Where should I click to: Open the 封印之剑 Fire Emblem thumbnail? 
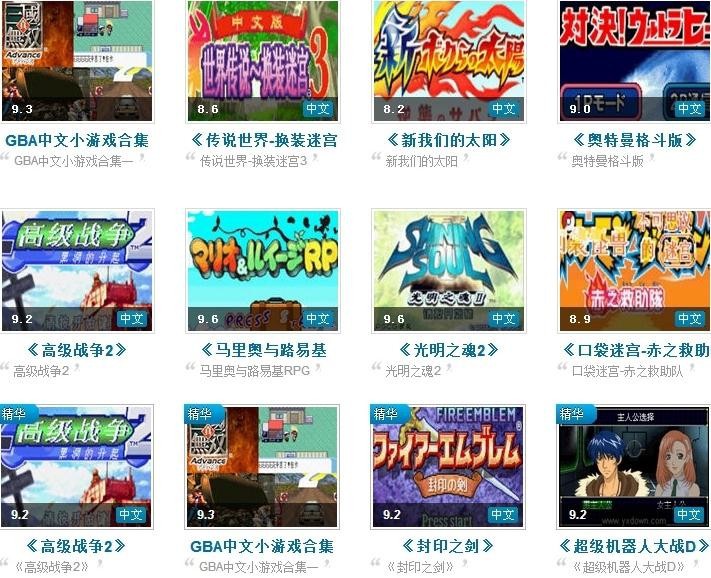coord(449,466)
